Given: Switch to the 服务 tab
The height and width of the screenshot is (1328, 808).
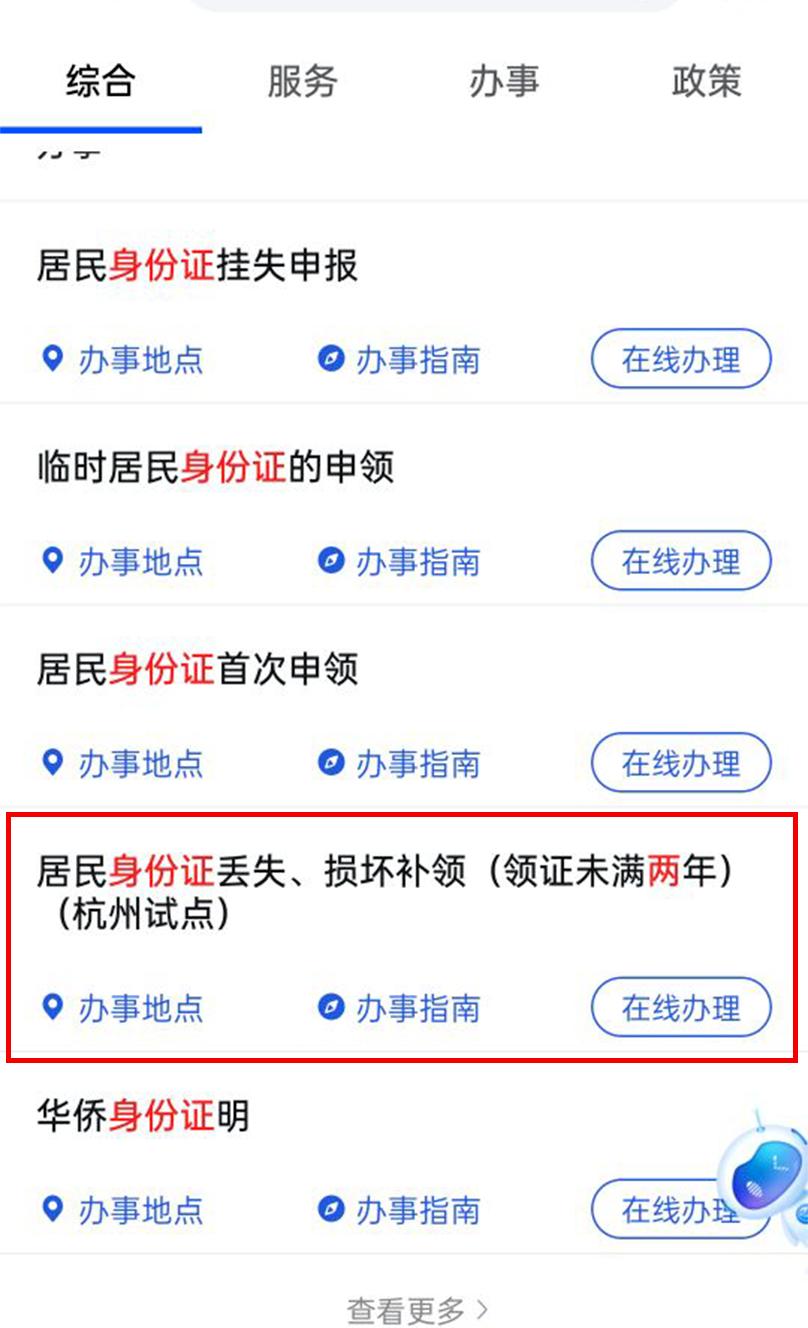Looking at the screenshot, I should (x=302, y=82).
